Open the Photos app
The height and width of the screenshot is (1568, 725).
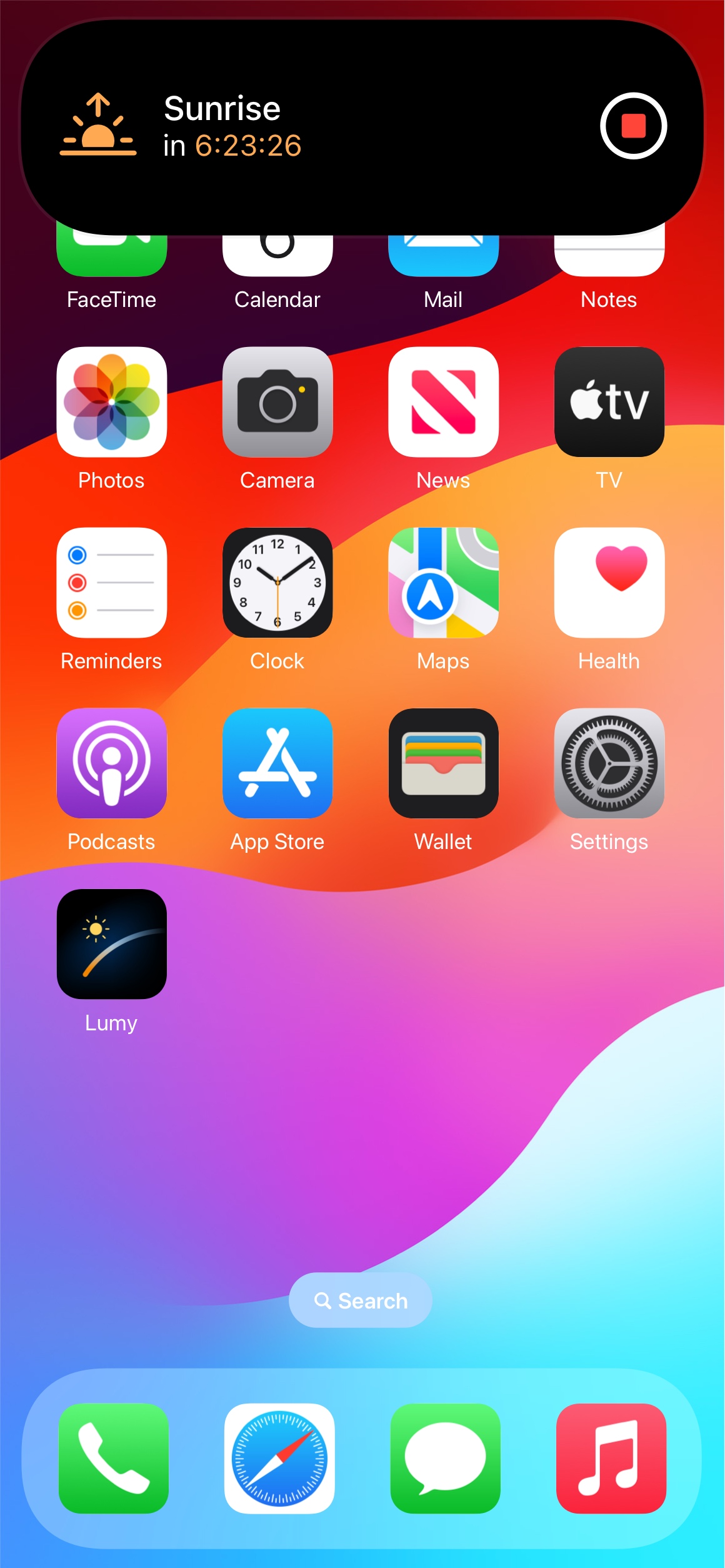pos(112,402)
